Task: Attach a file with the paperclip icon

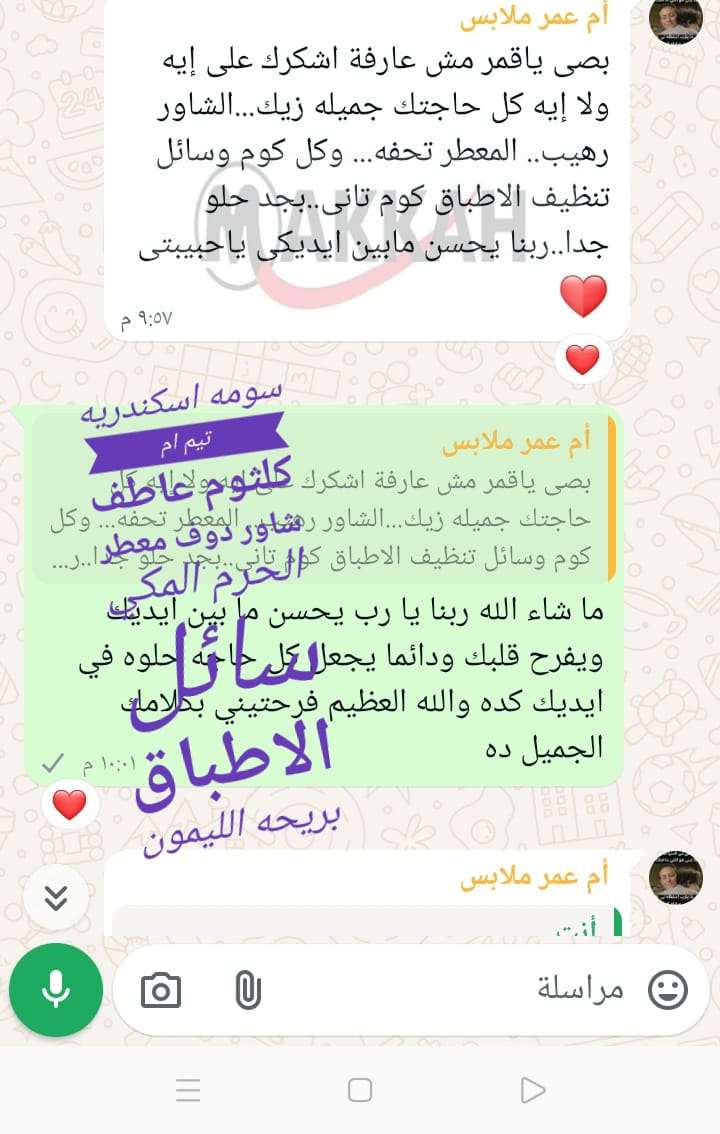Action: [x=246, y=991]
